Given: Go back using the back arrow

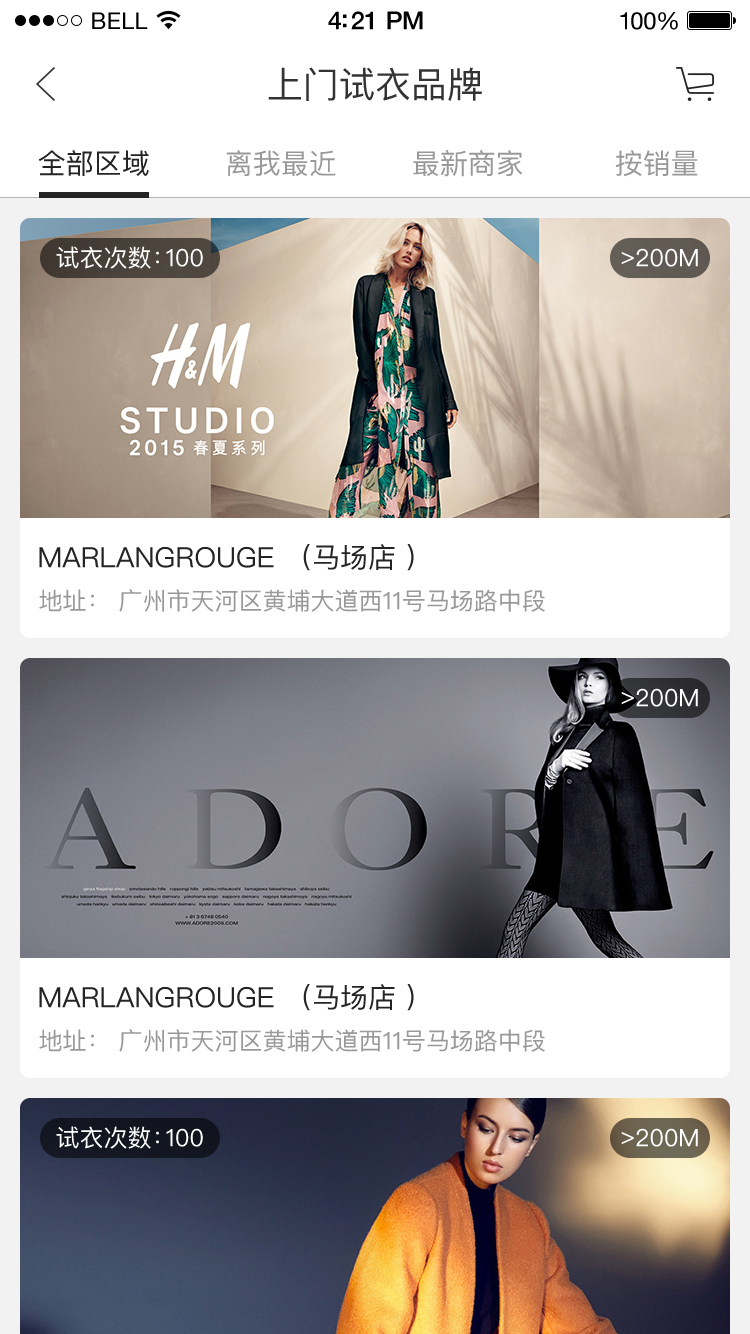Looking at the screenshot, I should (46, 85).
